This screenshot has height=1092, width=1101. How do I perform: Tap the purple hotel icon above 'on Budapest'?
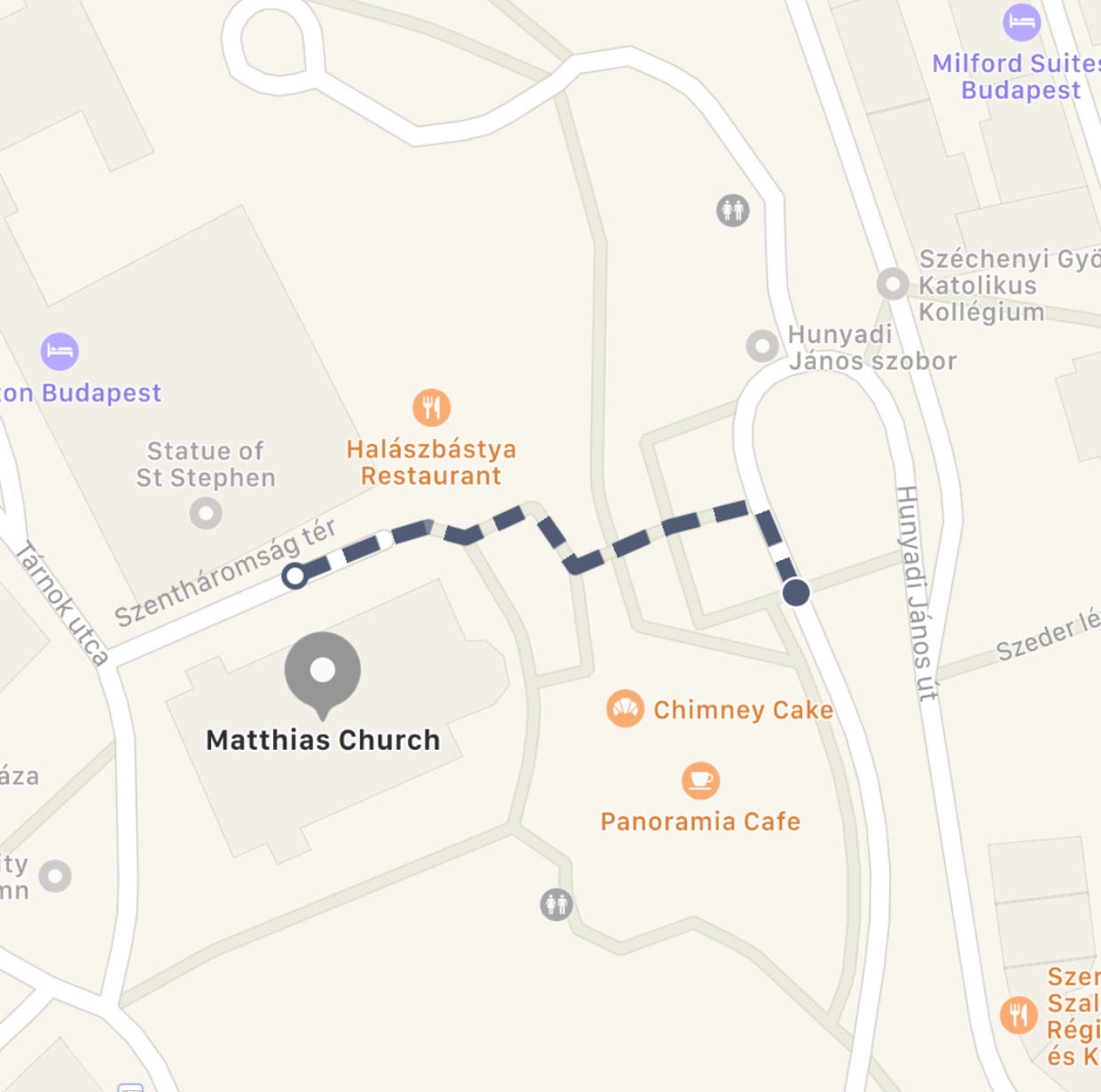click(x=59, y=351)
